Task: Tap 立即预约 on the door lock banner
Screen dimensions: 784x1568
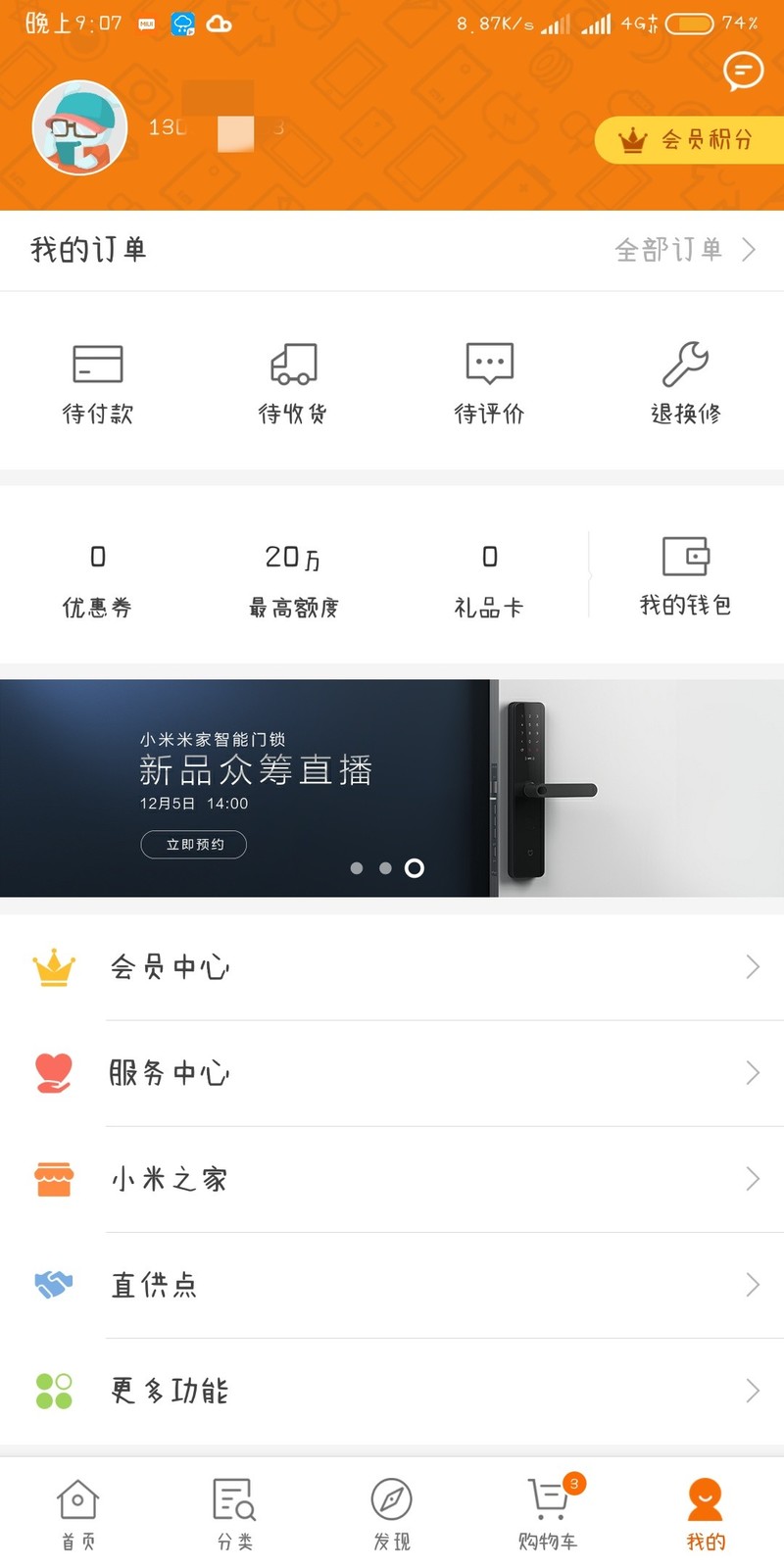Action: 194,845
